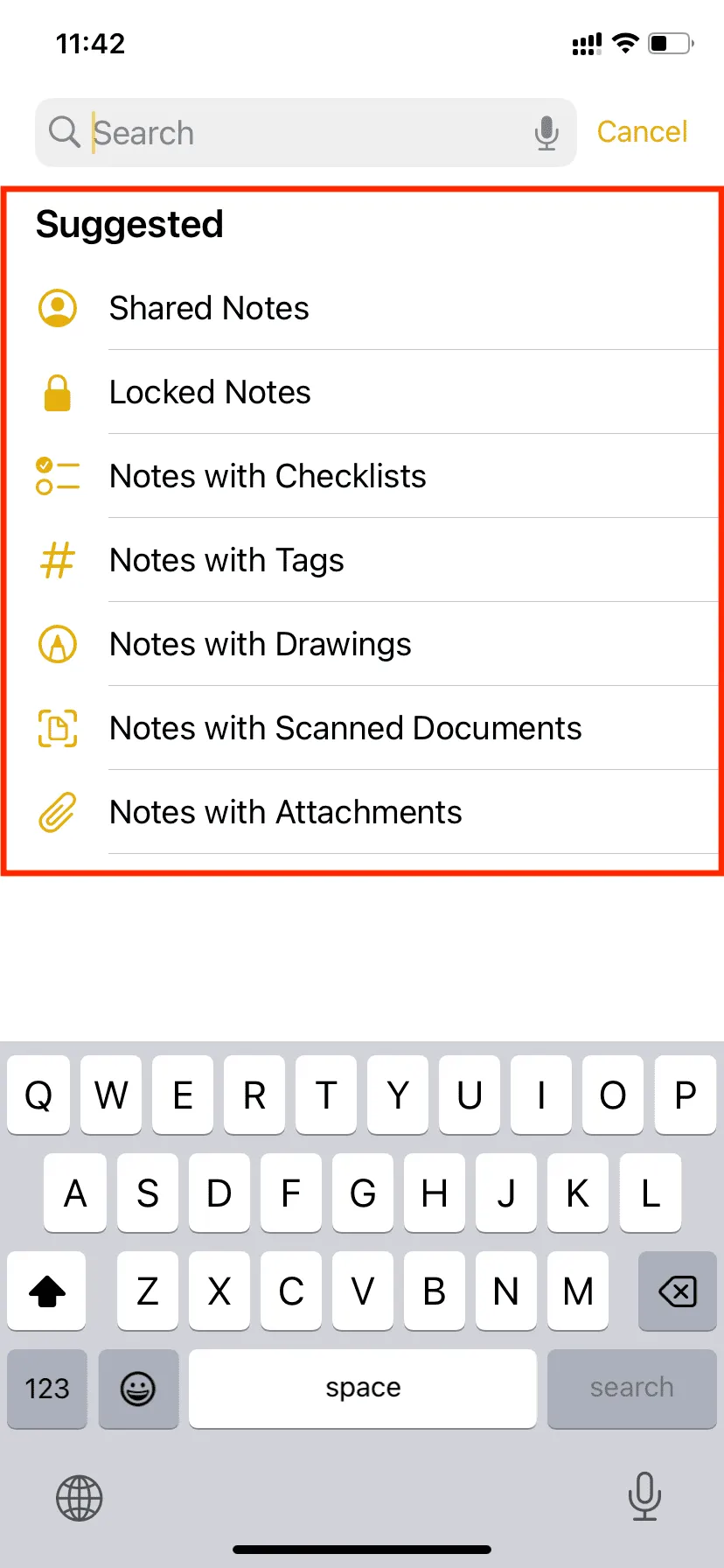Tap the keyboard dictation microphone at bottom
Image resolution: width=724 pixels, height=1568 pixels.
pyautogui.click(x=644, y=1496)
